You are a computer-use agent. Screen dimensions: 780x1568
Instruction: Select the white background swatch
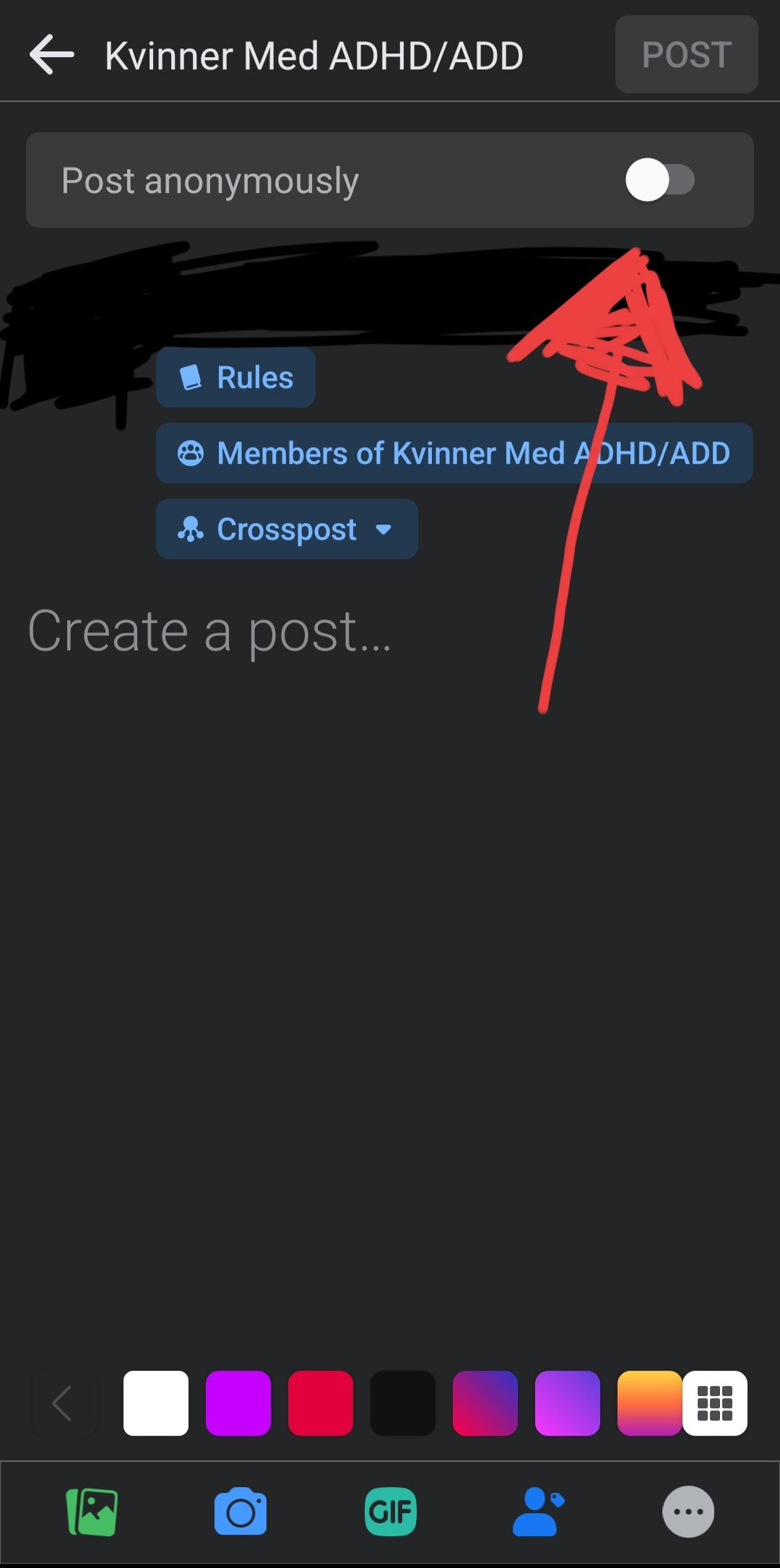[156, 1403]
